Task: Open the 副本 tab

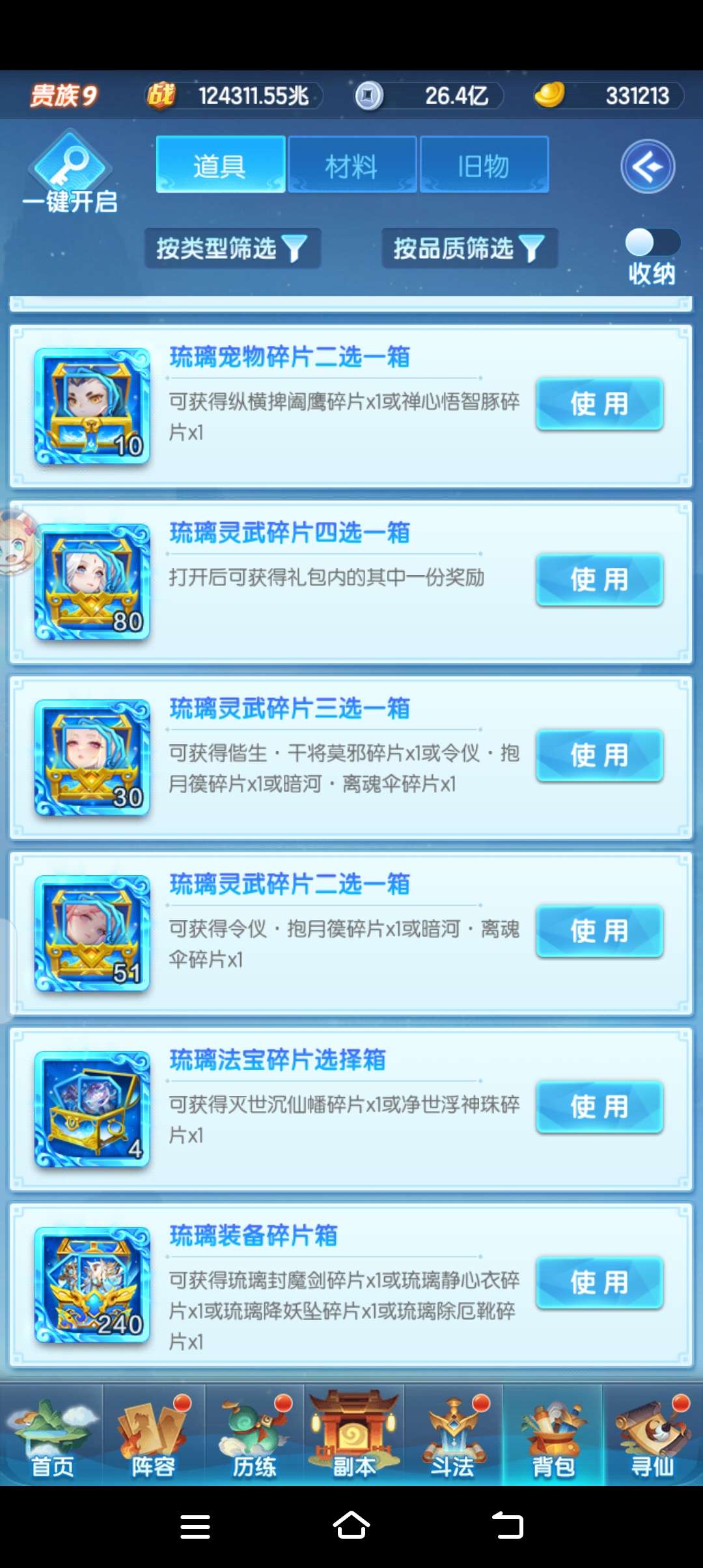Action: [354, 1438]
